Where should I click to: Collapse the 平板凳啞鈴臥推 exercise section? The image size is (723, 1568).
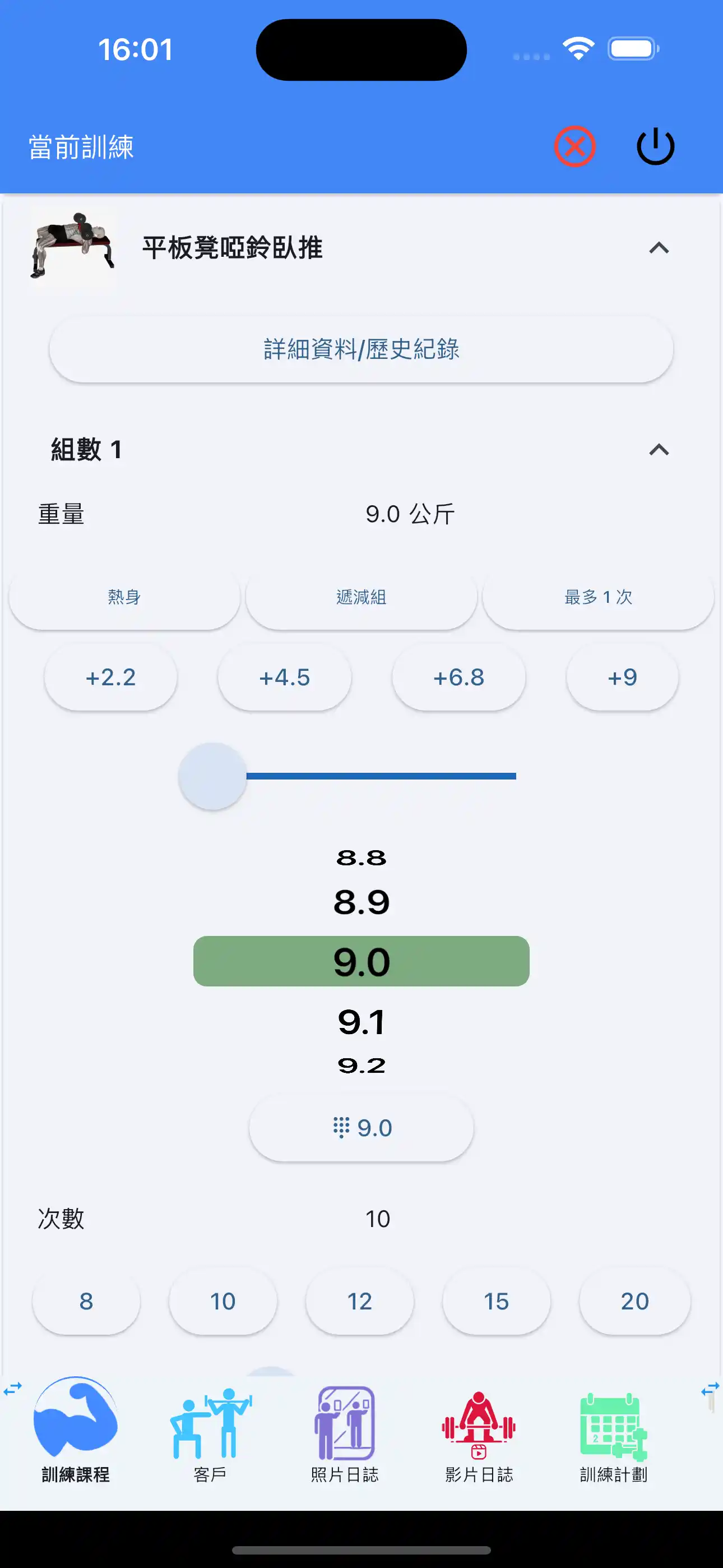pyautogui.click(x=660, y=247)
